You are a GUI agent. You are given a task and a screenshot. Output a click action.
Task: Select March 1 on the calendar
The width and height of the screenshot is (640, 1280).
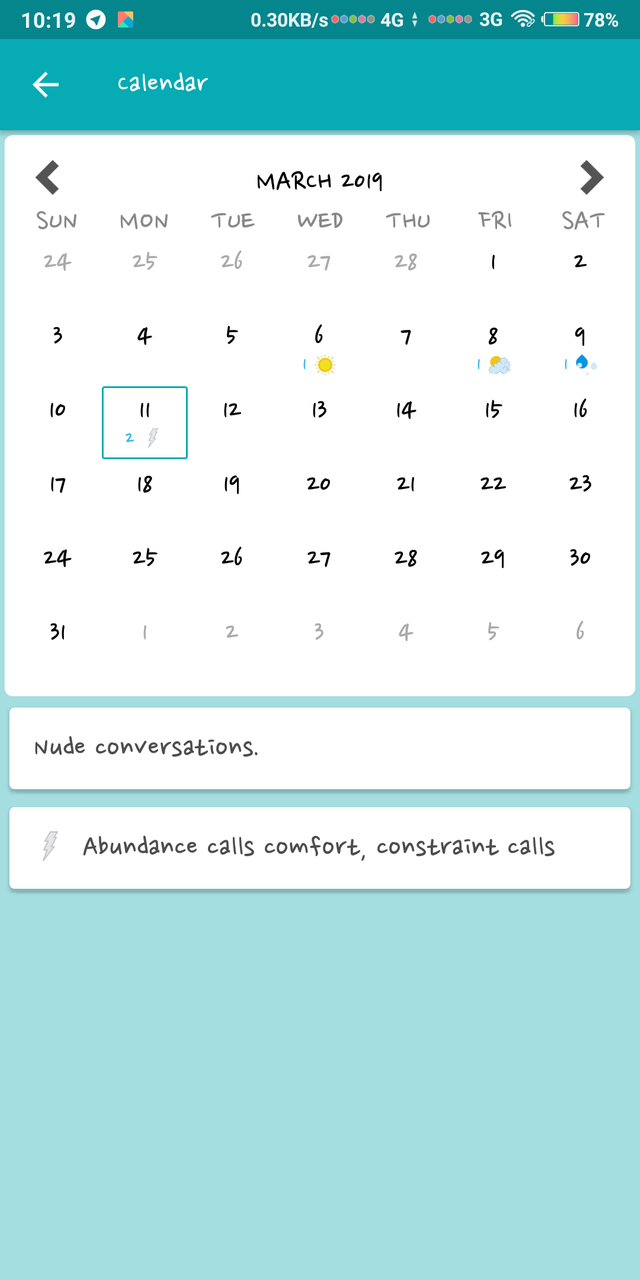coord(493,262)
